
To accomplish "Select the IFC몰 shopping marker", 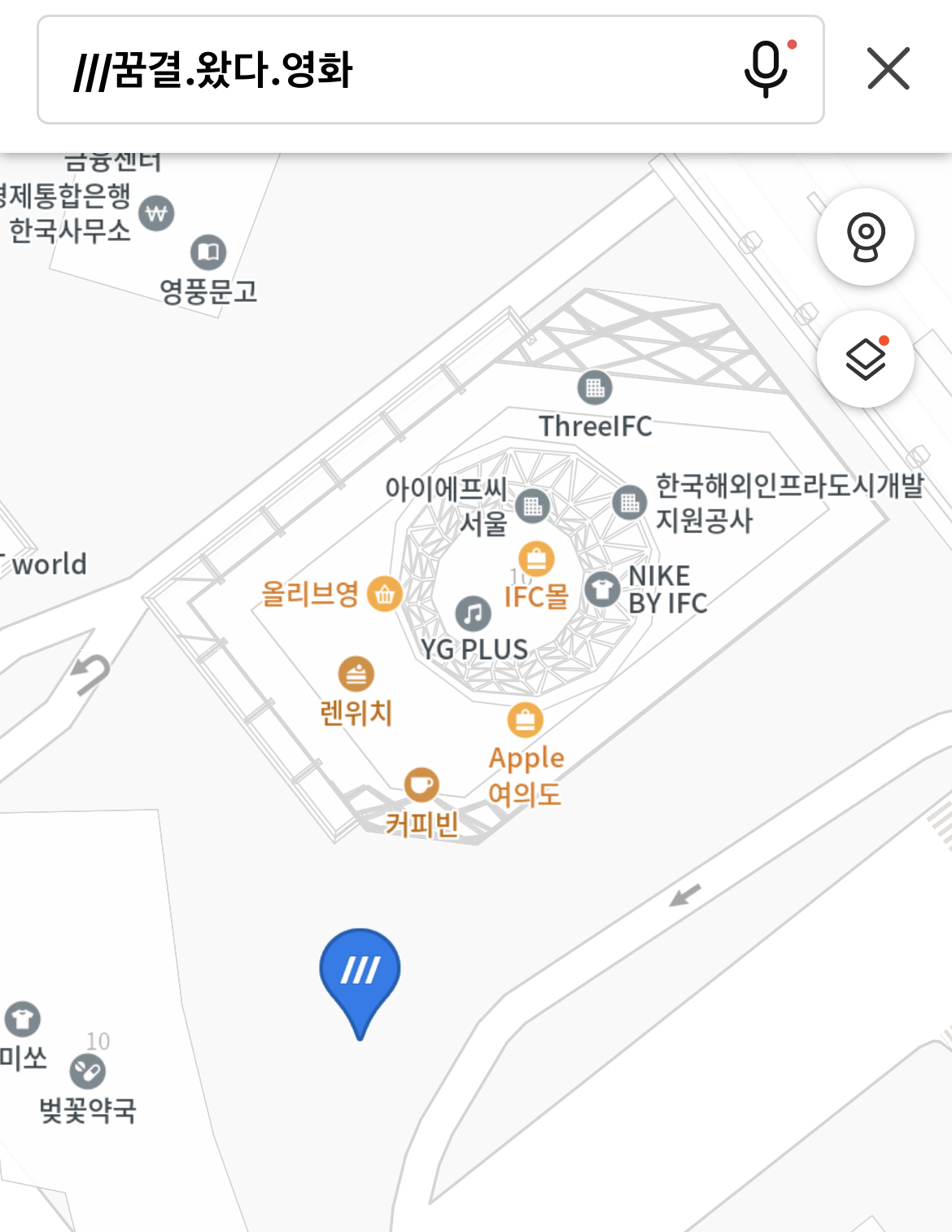I will point(536,560).
